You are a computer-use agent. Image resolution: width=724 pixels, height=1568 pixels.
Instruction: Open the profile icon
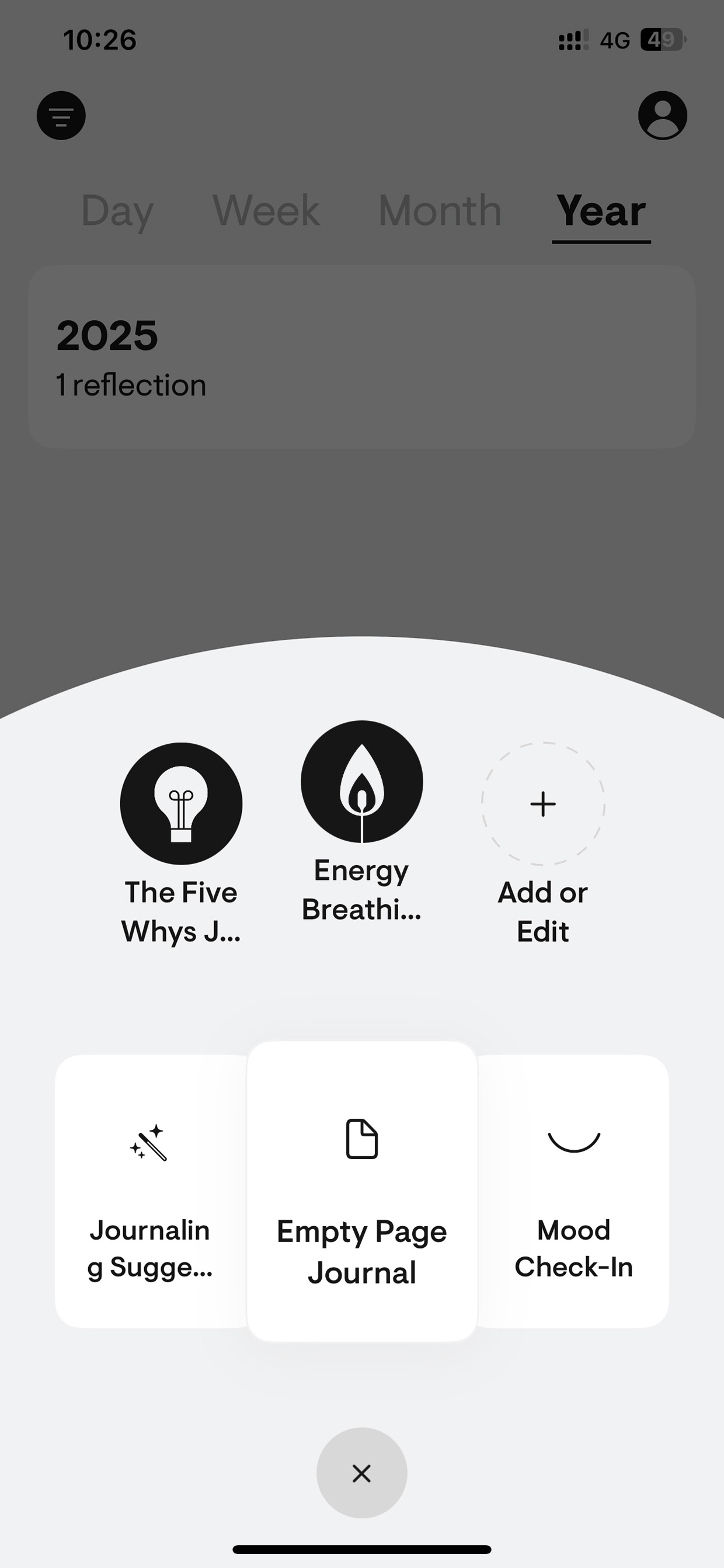[663, 116]
